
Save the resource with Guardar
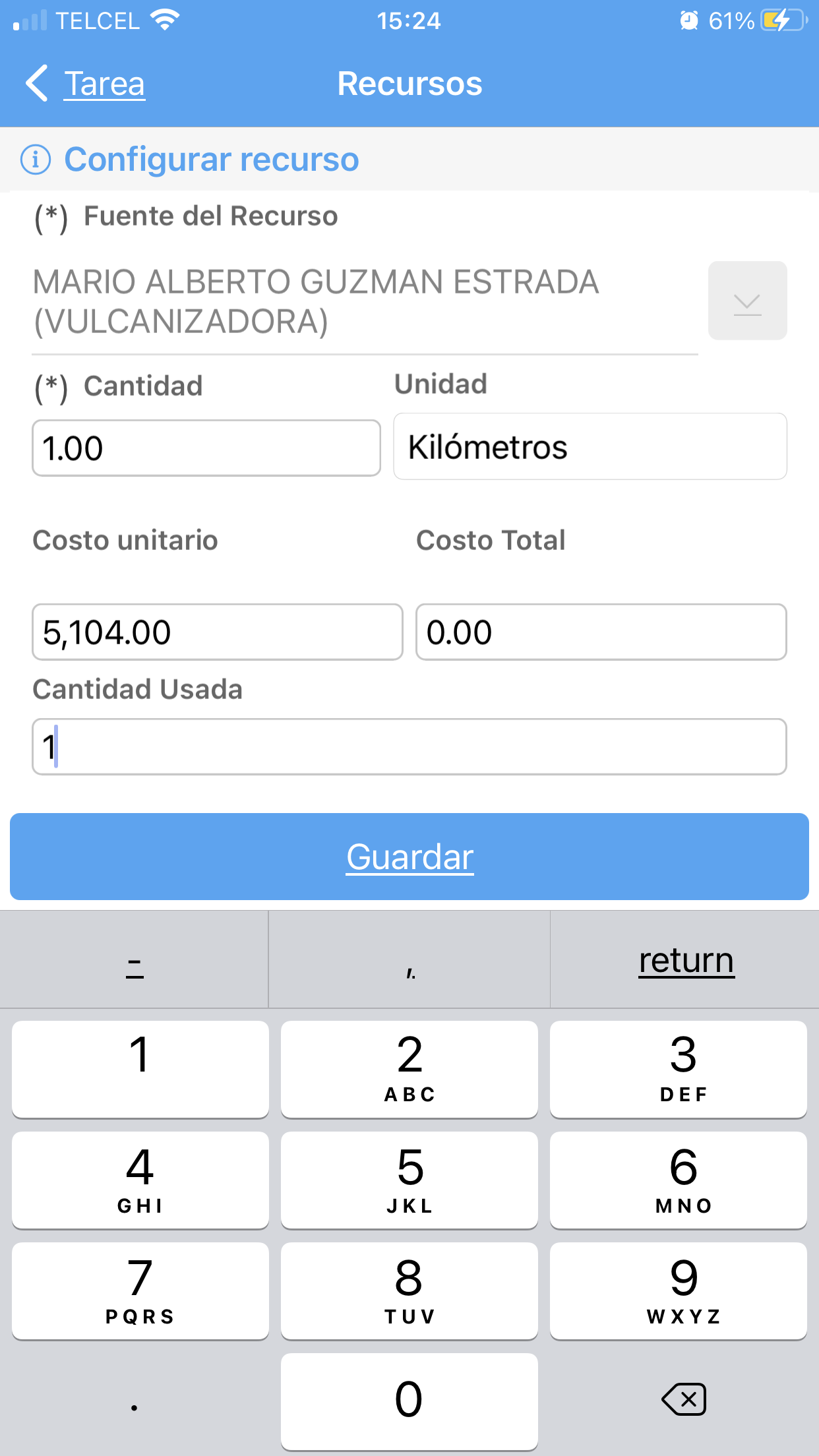point(409,857)
